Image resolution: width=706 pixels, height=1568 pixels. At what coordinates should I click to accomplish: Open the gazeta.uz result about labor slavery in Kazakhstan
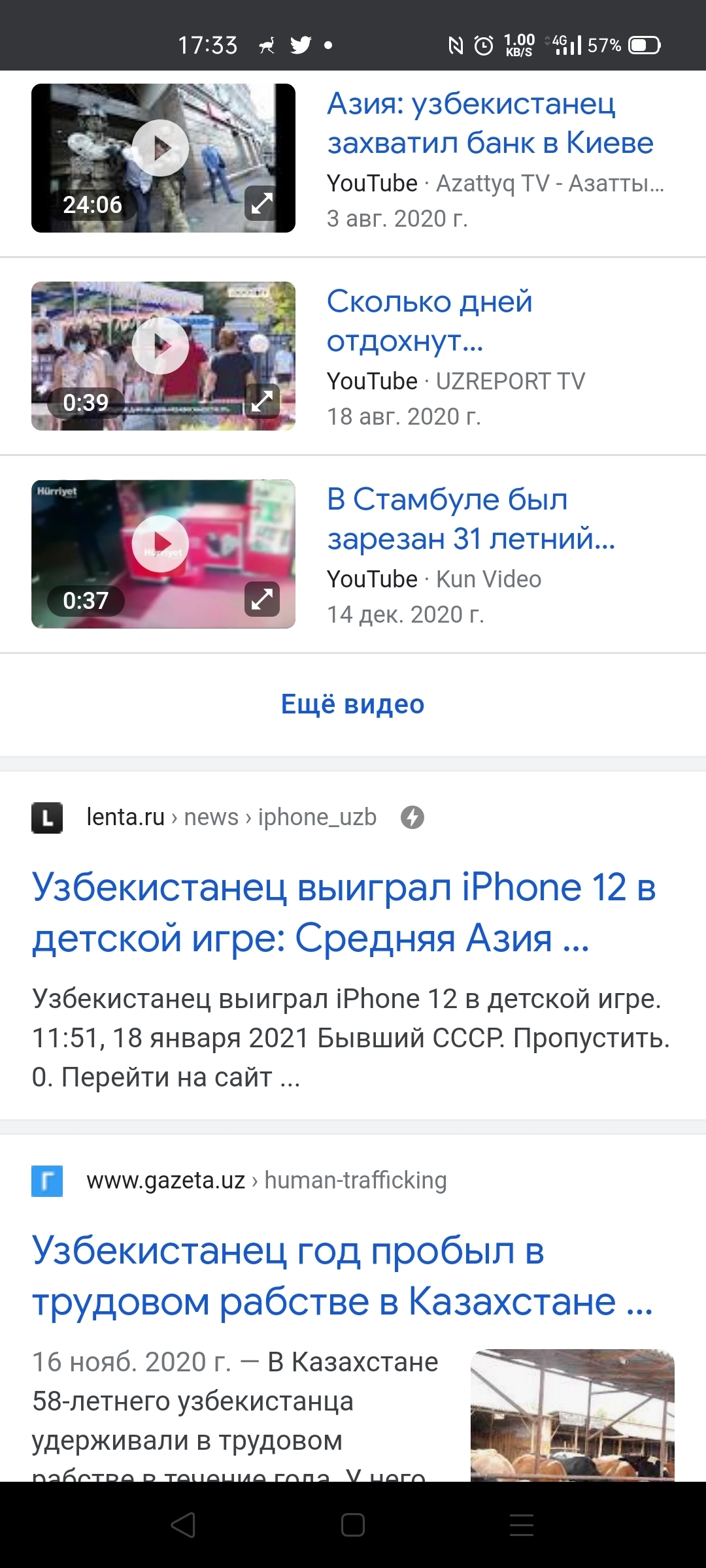point(343,1276)
